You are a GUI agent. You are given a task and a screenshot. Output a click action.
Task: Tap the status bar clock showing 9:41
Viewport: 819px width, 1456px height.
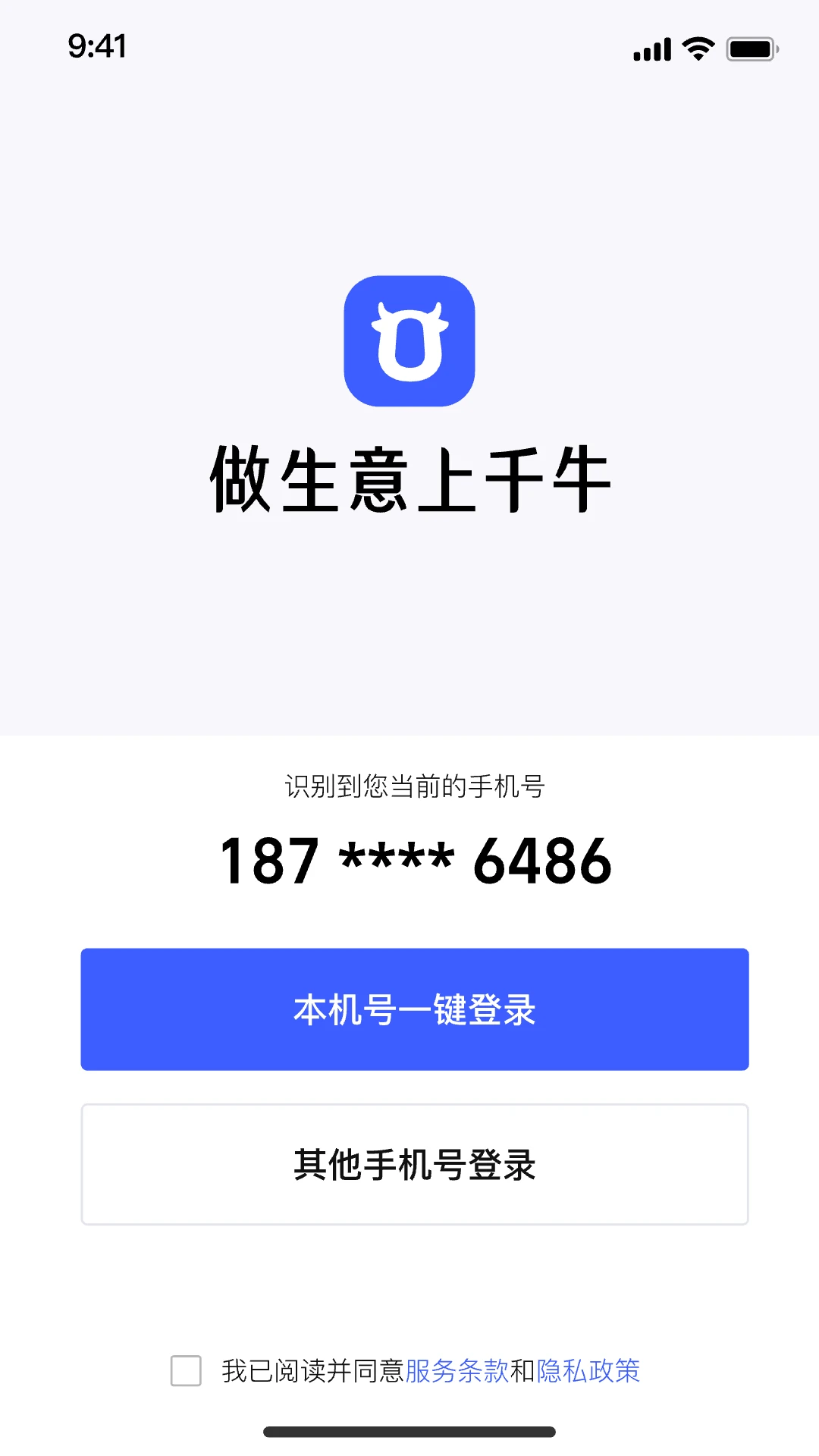97,47
